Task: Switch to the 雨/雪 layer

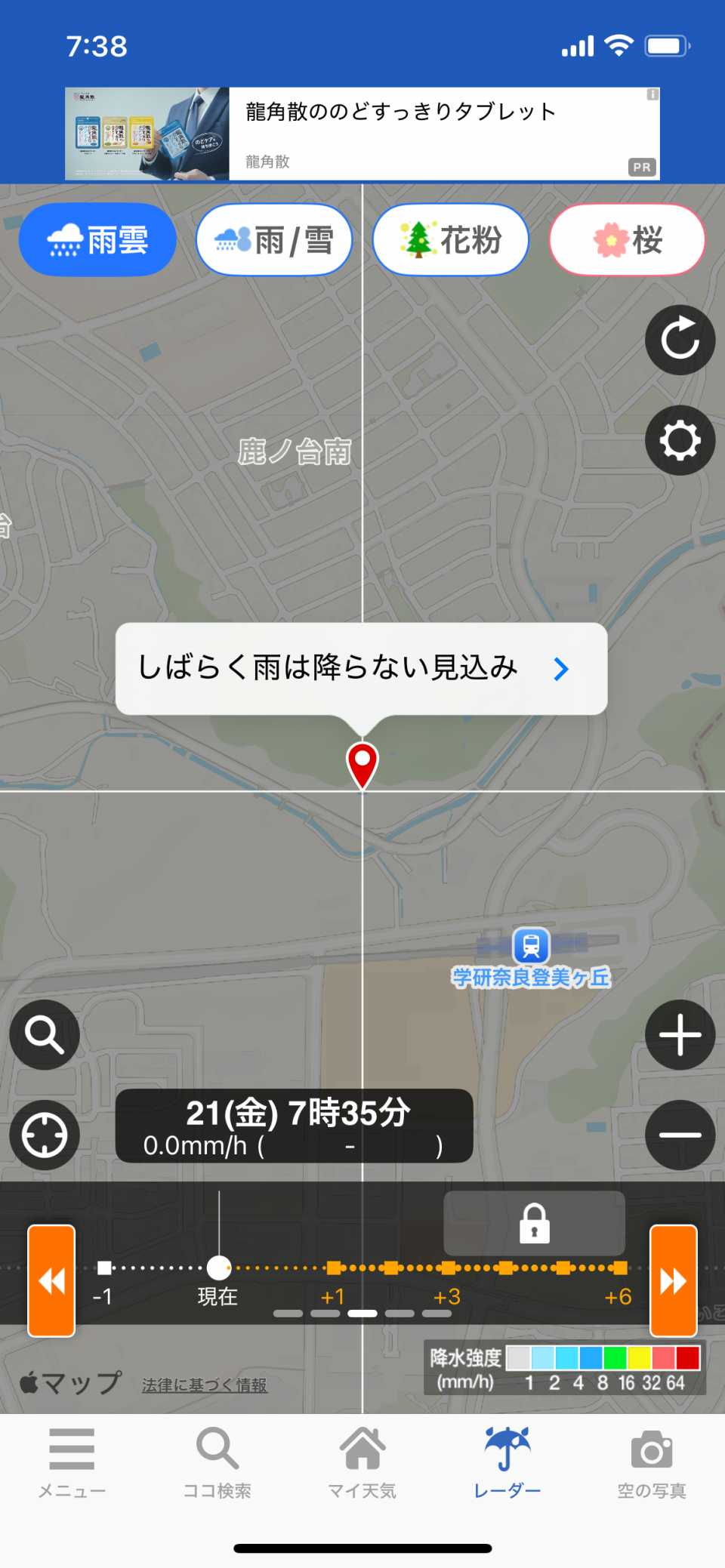Action: 274,240
